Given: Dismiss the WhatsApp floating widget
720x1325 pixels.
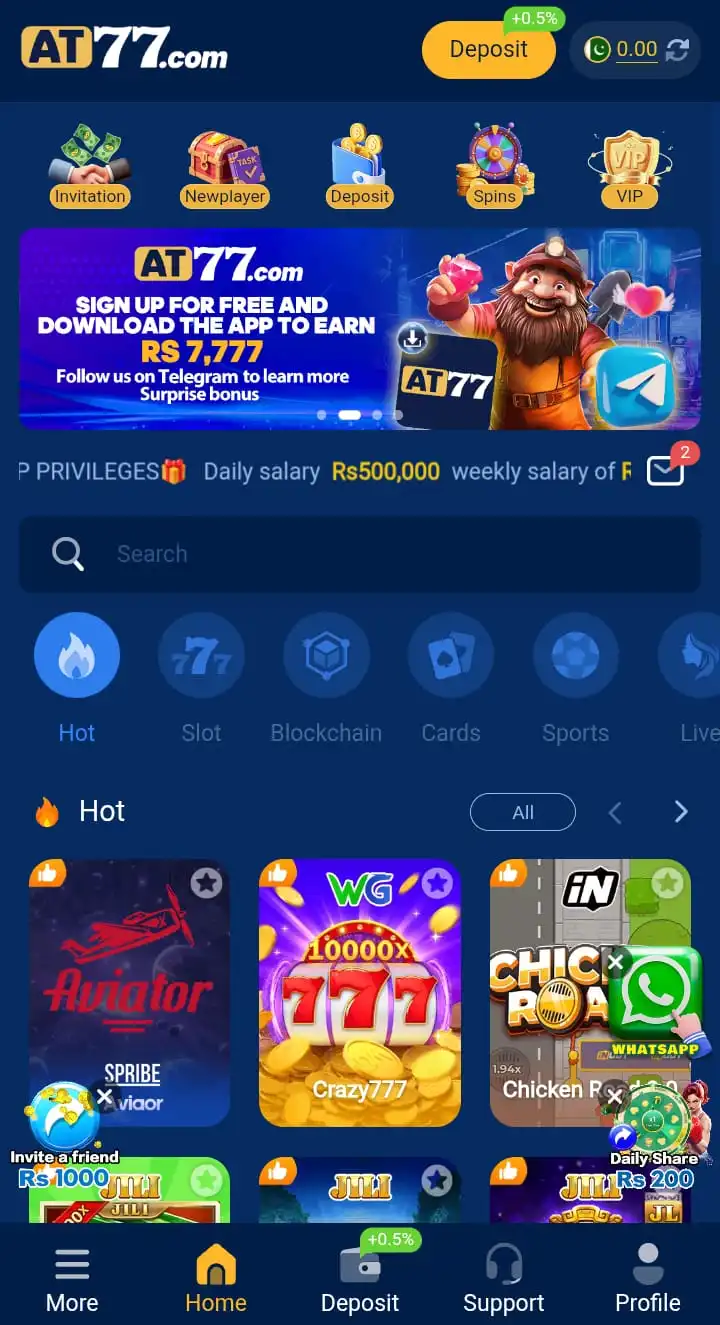Looking at the screenshot, I should [616, 962].
